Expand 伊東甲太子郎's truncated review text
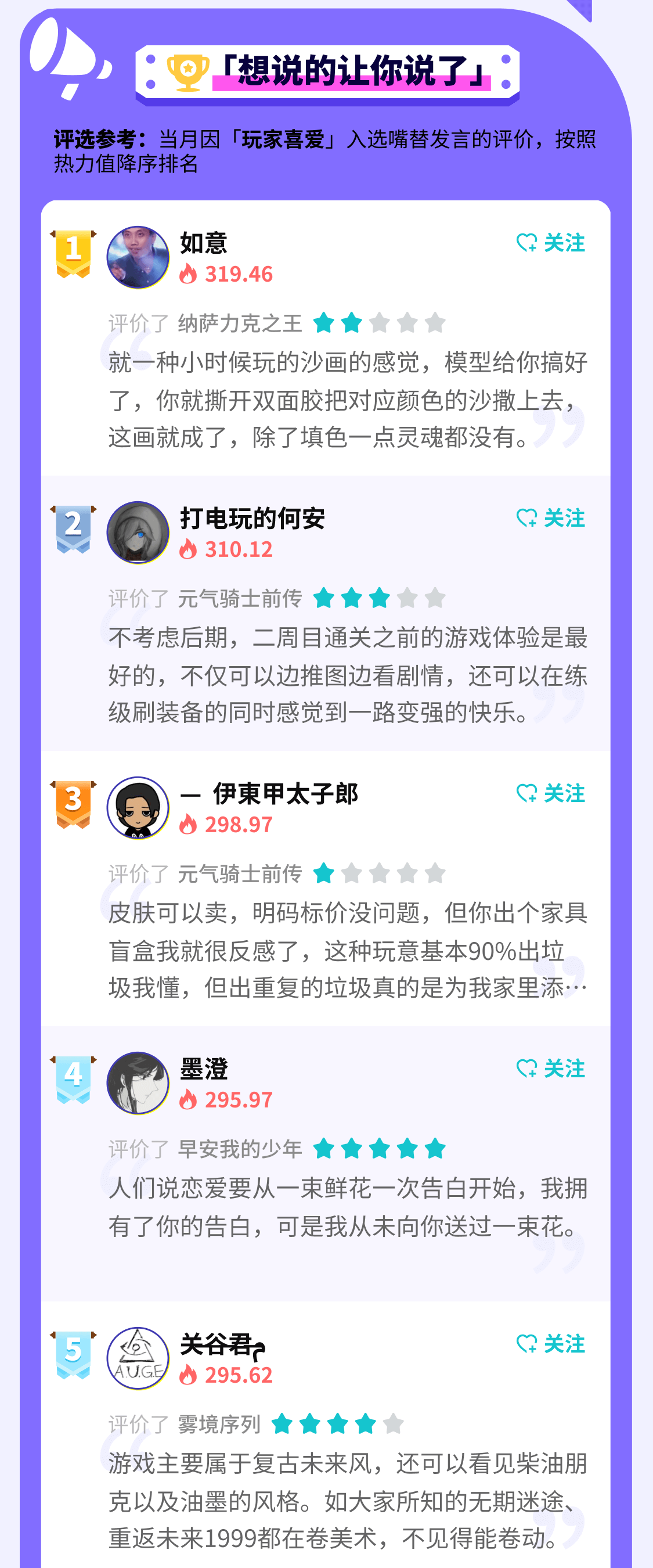The height and width of the screenshot is (1568, 653). point(347,950)
